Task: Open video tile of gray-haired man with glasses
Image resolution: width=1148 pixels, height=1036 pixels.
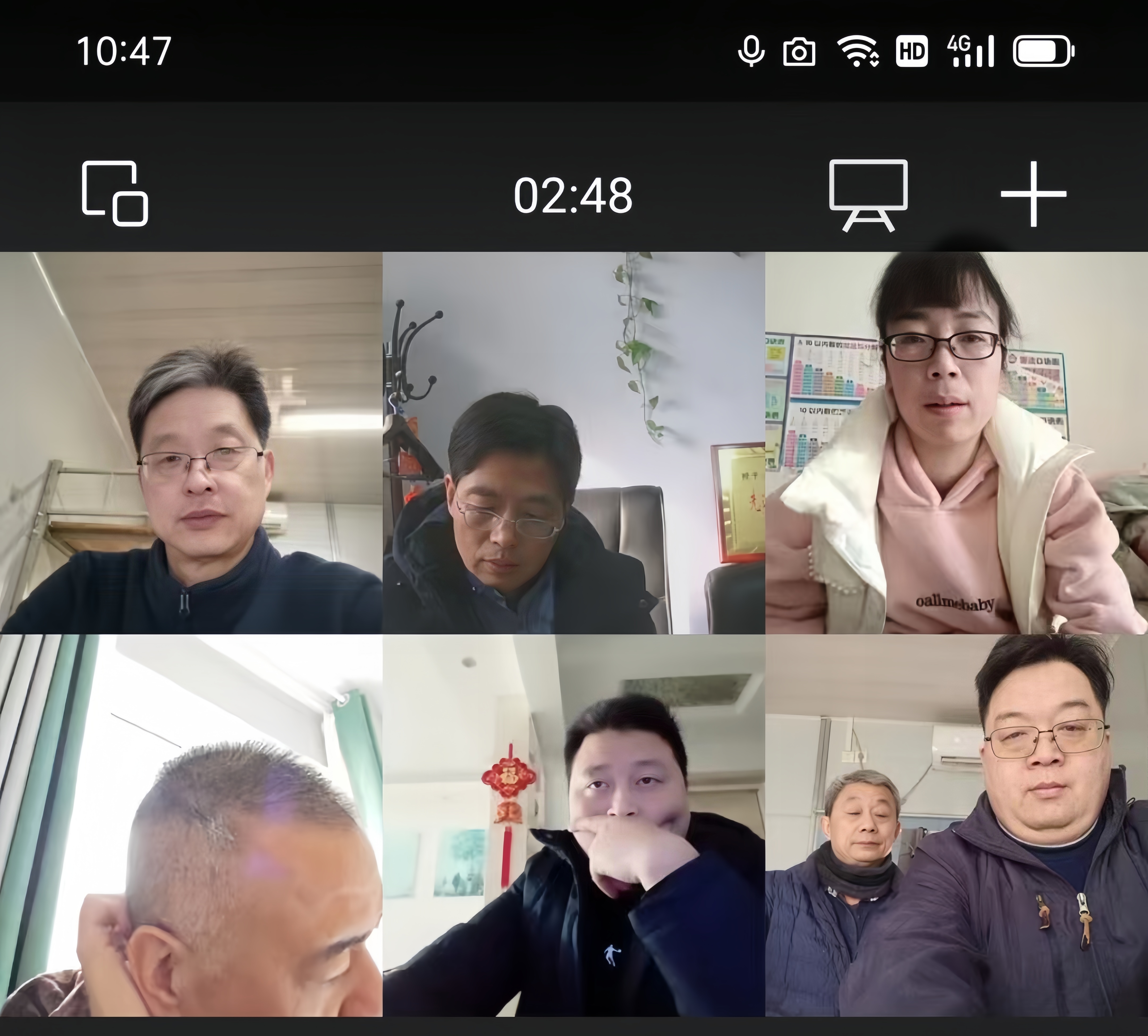Action: point(191,443)
